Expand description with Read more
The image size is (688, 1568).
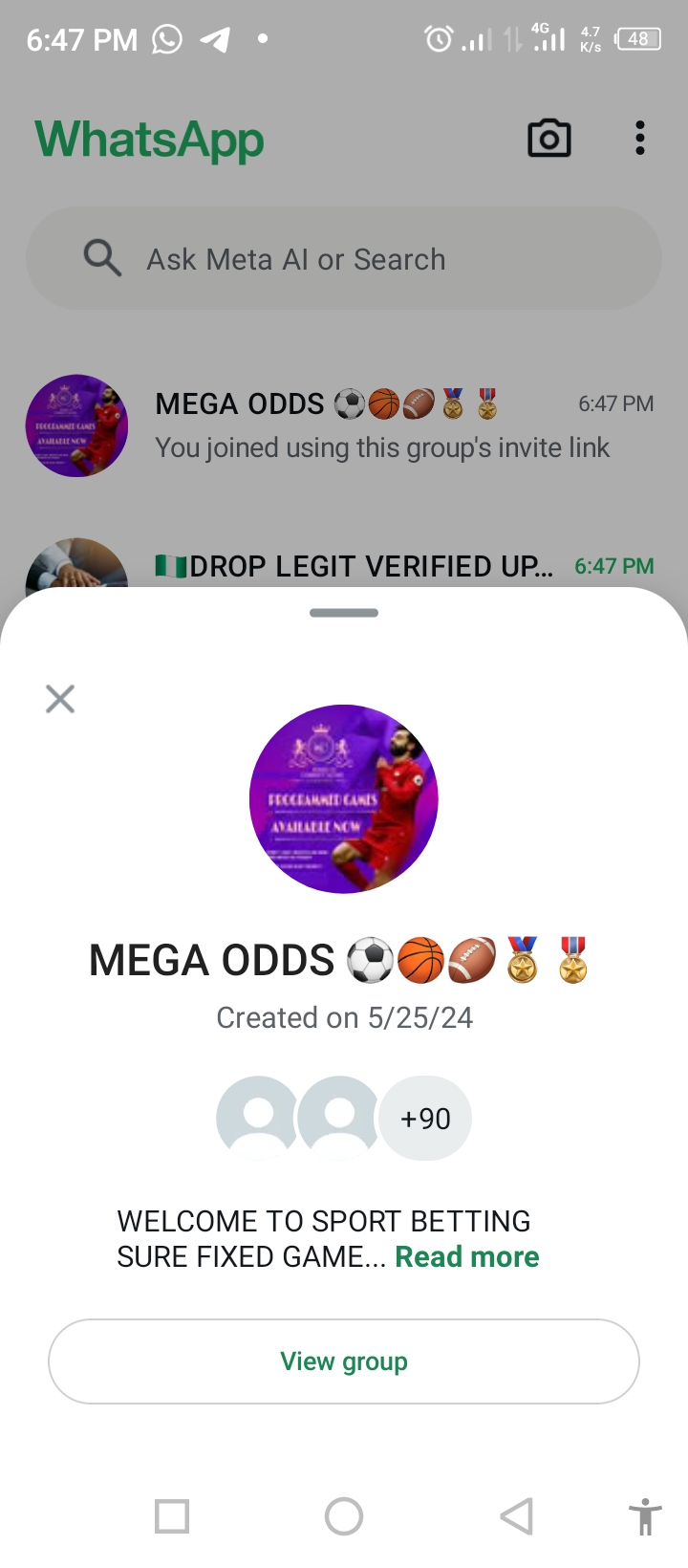click(x=467, y=1256)
